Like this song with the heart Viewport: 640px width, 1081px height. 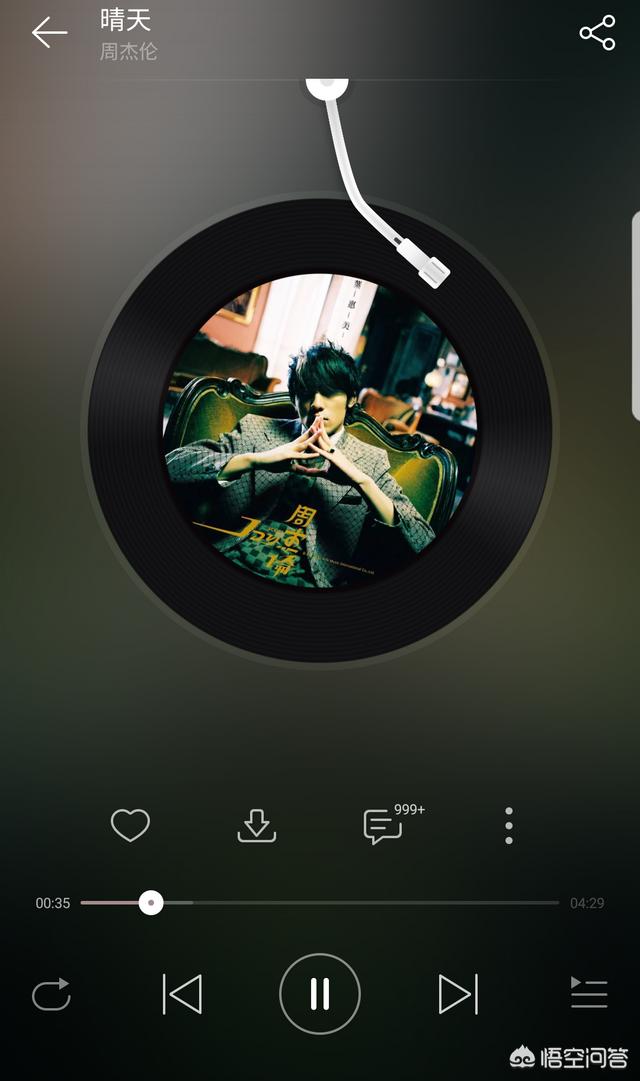click(130, 826)
